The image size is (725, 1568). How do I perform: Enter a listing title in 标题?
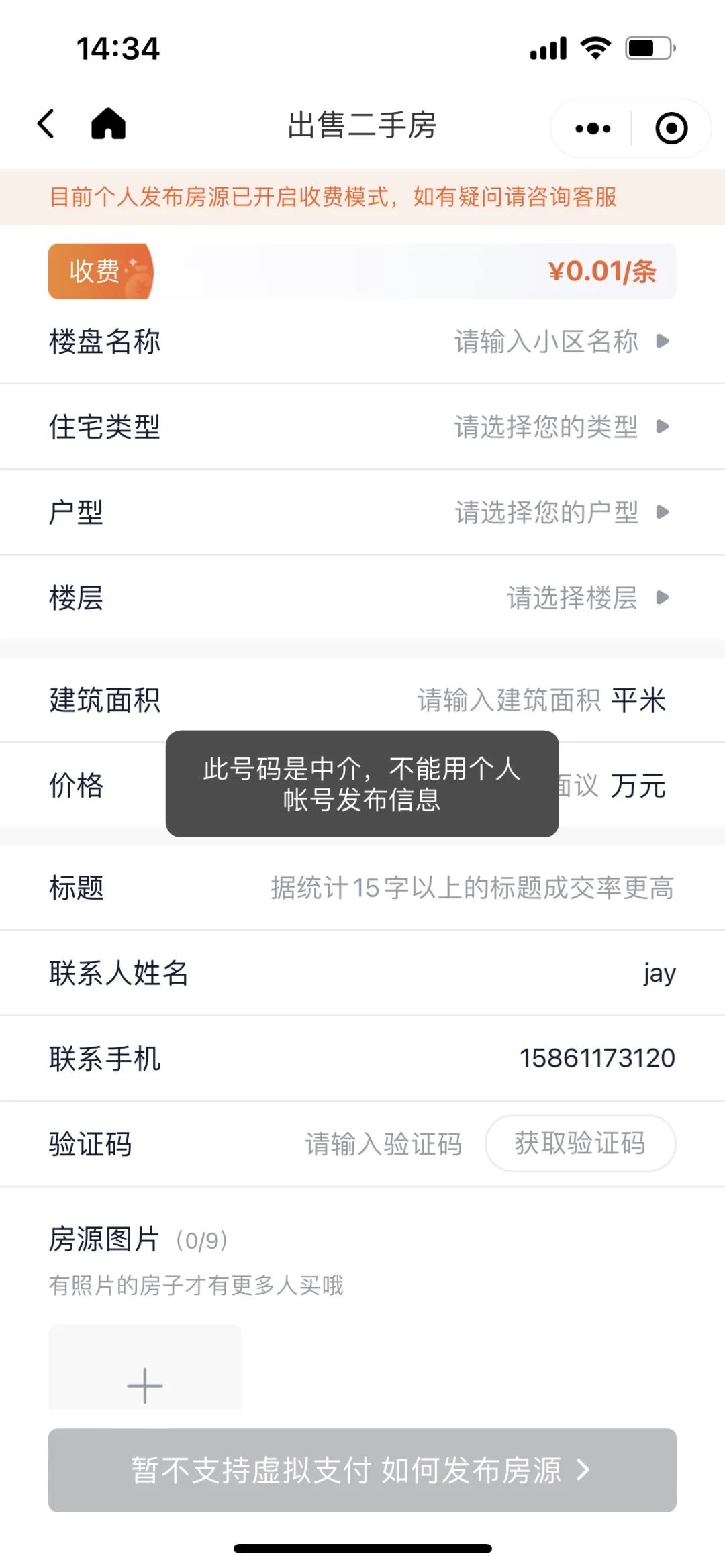pos(472,888)
